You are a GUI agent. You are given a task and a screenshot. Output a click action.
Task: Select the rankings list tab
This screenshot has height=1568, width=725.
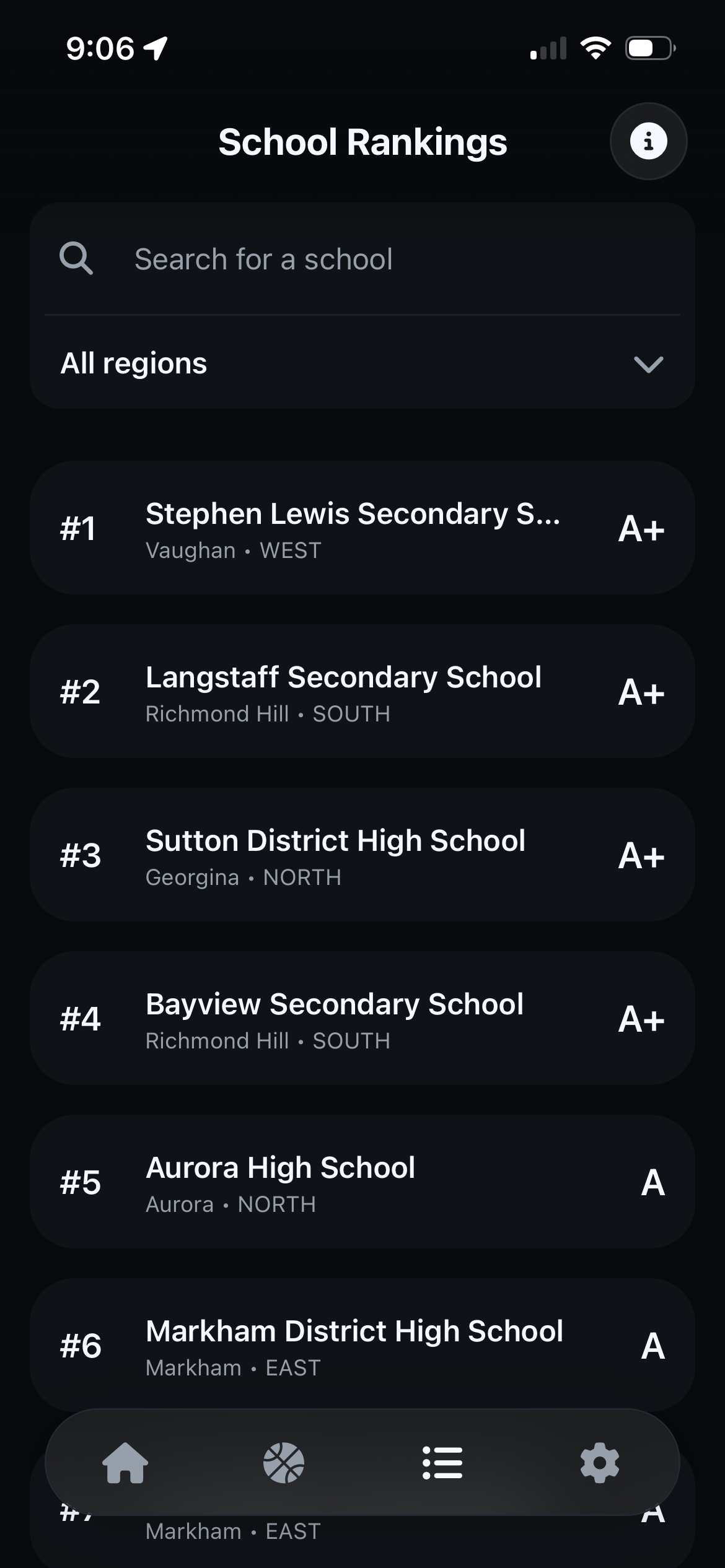[x=442, y=1463]
